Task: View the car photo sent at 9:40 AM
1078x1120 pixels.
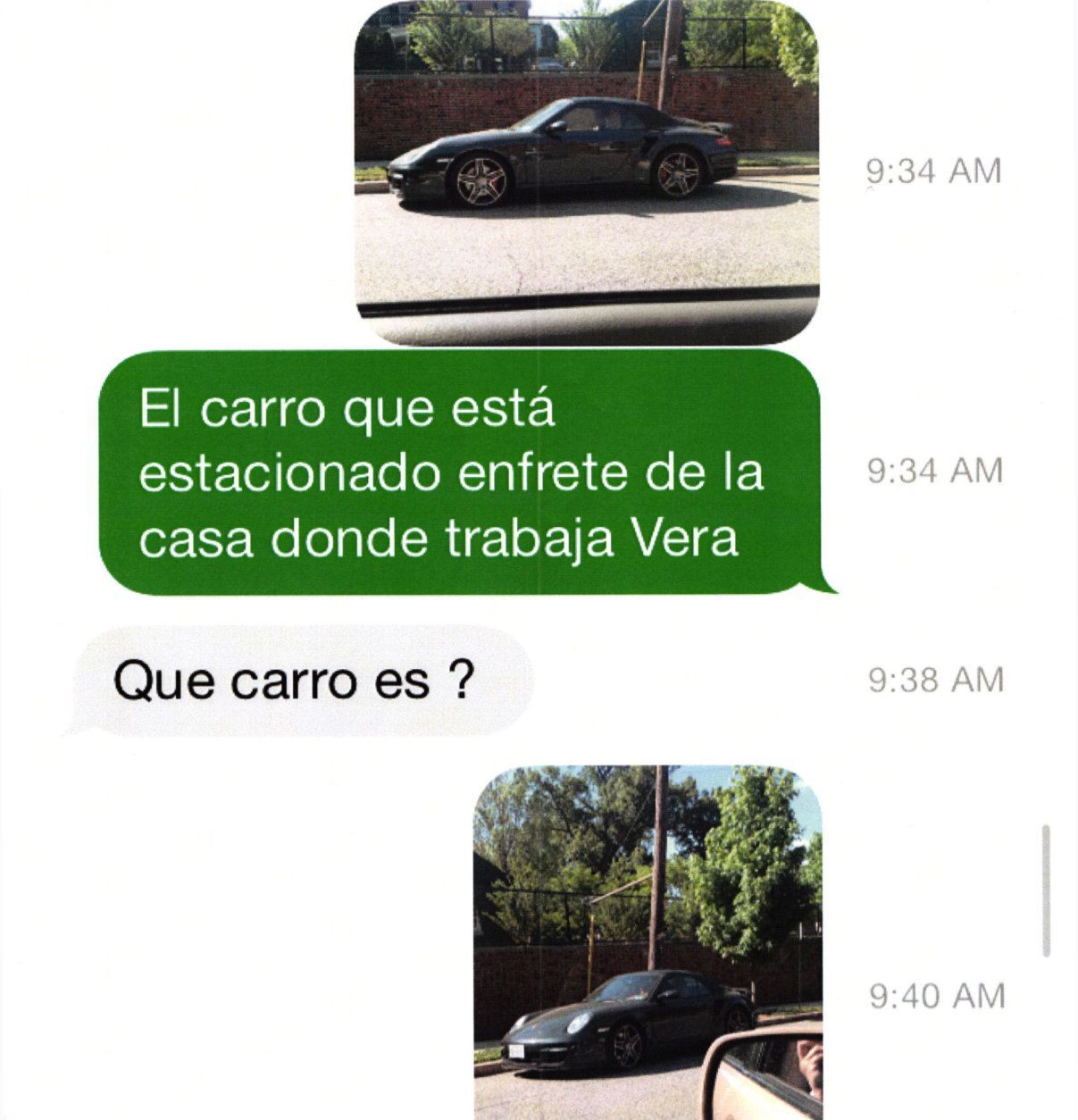Action: pos(647,942)
